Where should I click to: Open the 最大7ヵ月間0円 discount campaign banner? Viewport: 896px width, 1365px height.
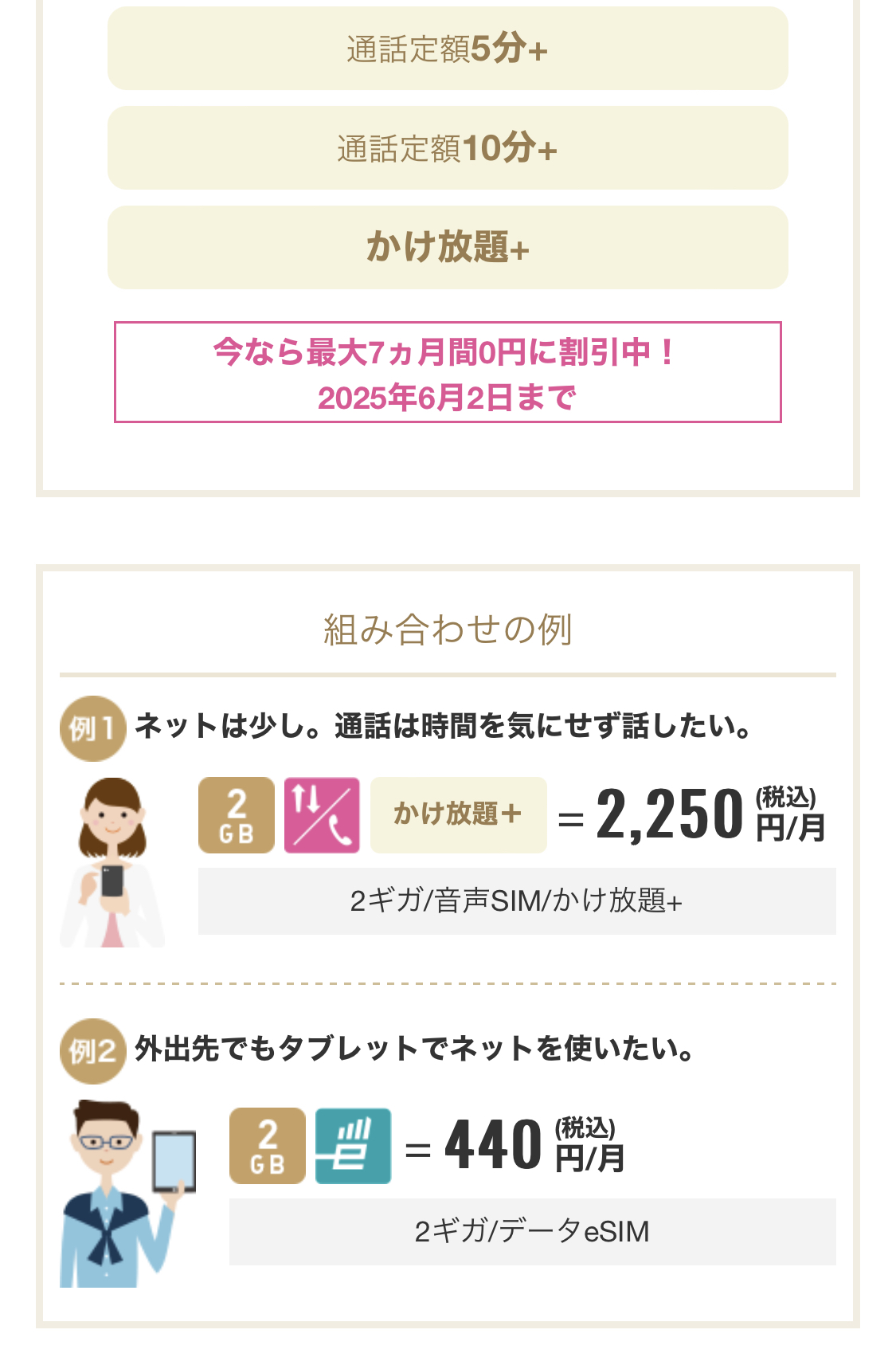pyautogui.click(x=447, y=372)
